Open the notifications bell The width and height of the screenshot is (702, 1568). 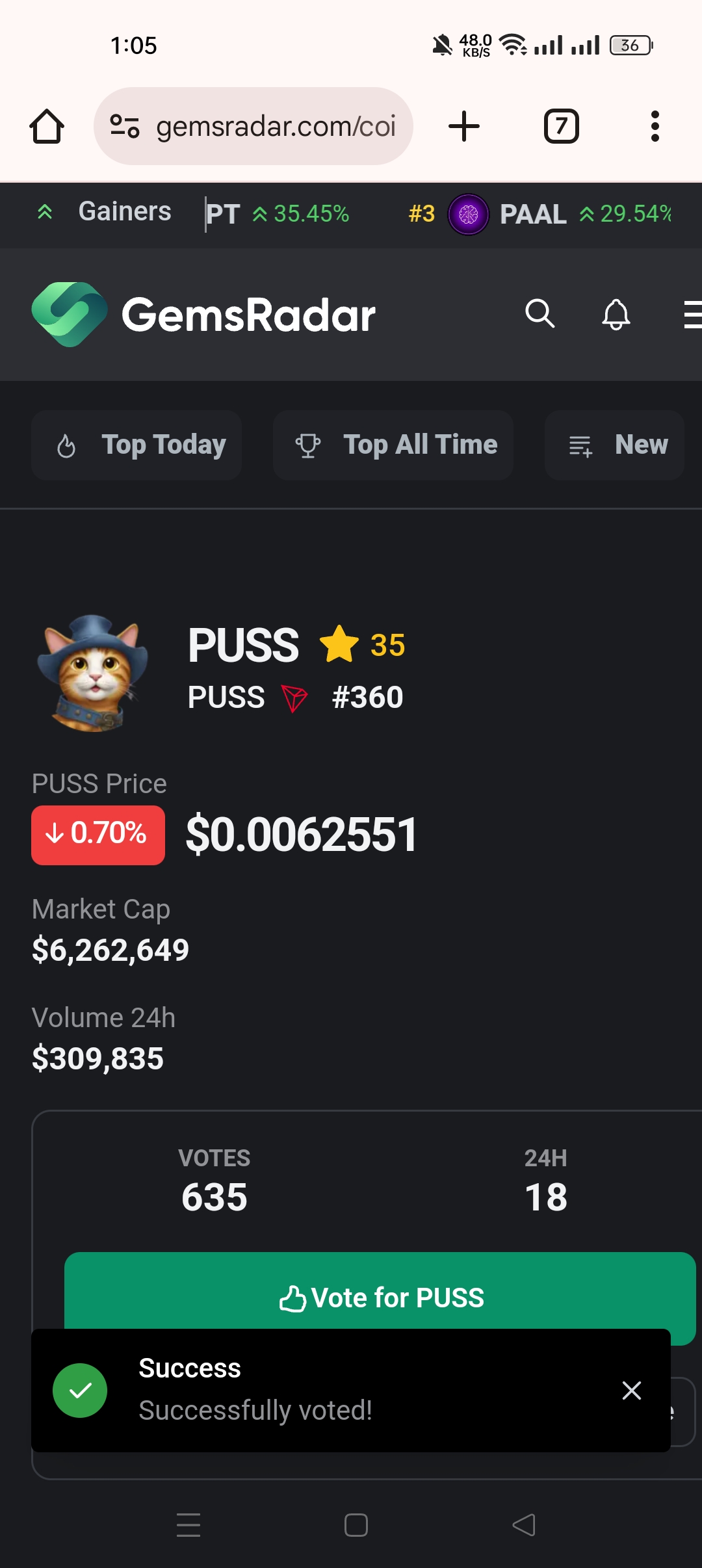coord(616,315)
